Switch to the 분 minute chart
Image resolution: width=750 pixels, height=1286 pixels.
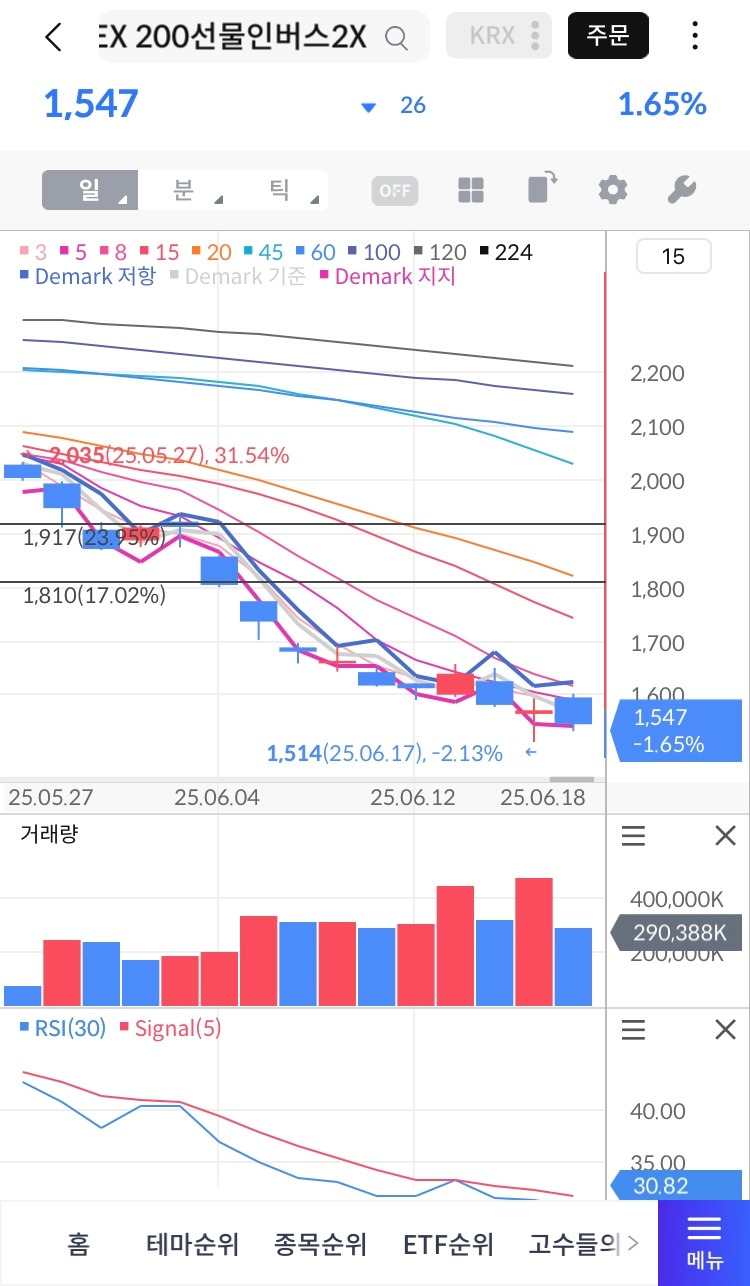(184, 190)
